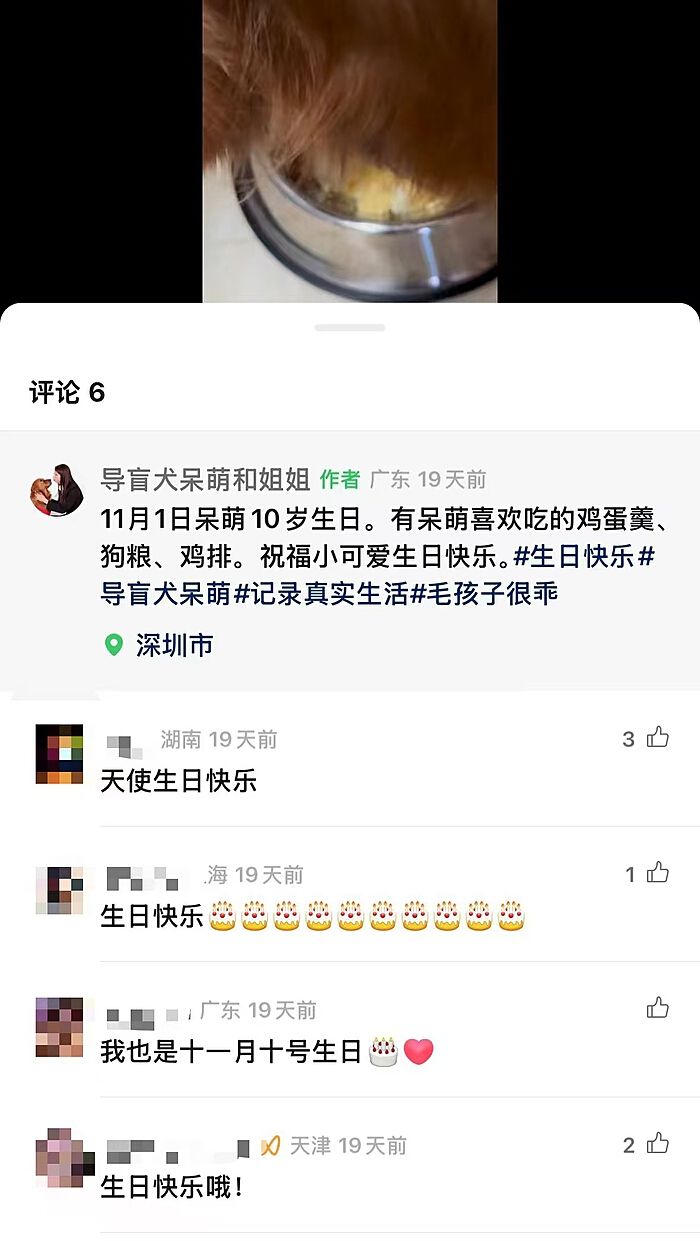This screenshot has height=1241, width=700.
Task: Open the Tianjin commenter's avatar beside 生日快乐哦！
Action: click(64, 1157)
